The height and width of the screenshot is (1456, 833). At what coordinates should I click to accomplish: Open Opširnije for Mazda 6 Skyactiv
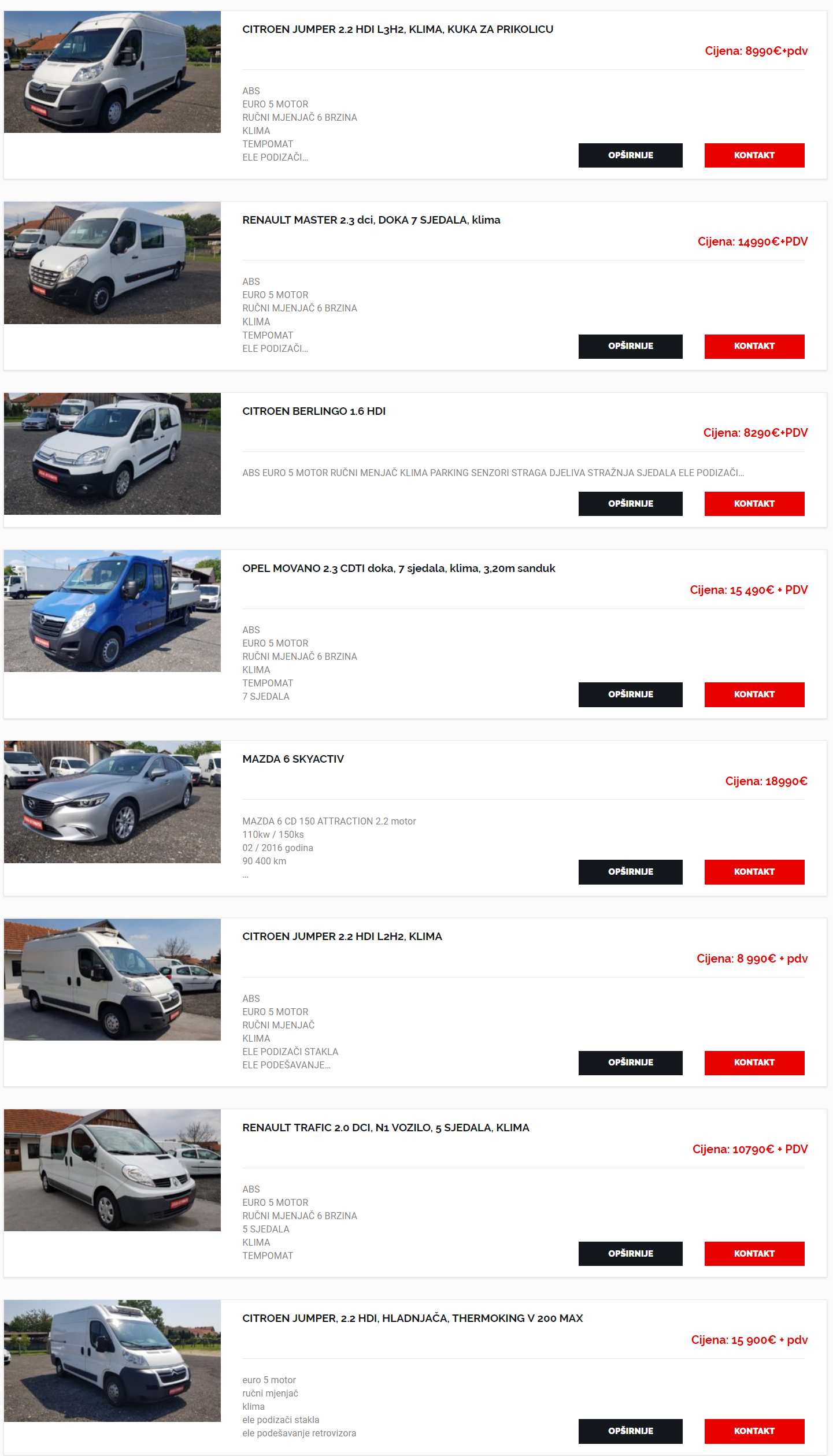click(630, 871)
